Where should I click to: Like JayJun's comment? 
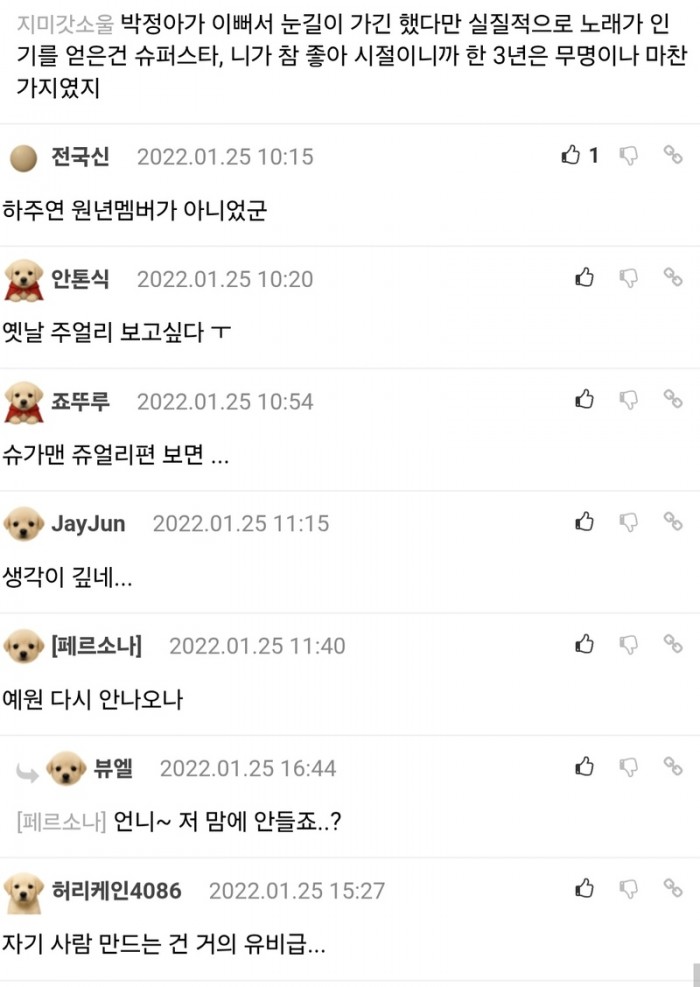point(585,522)
